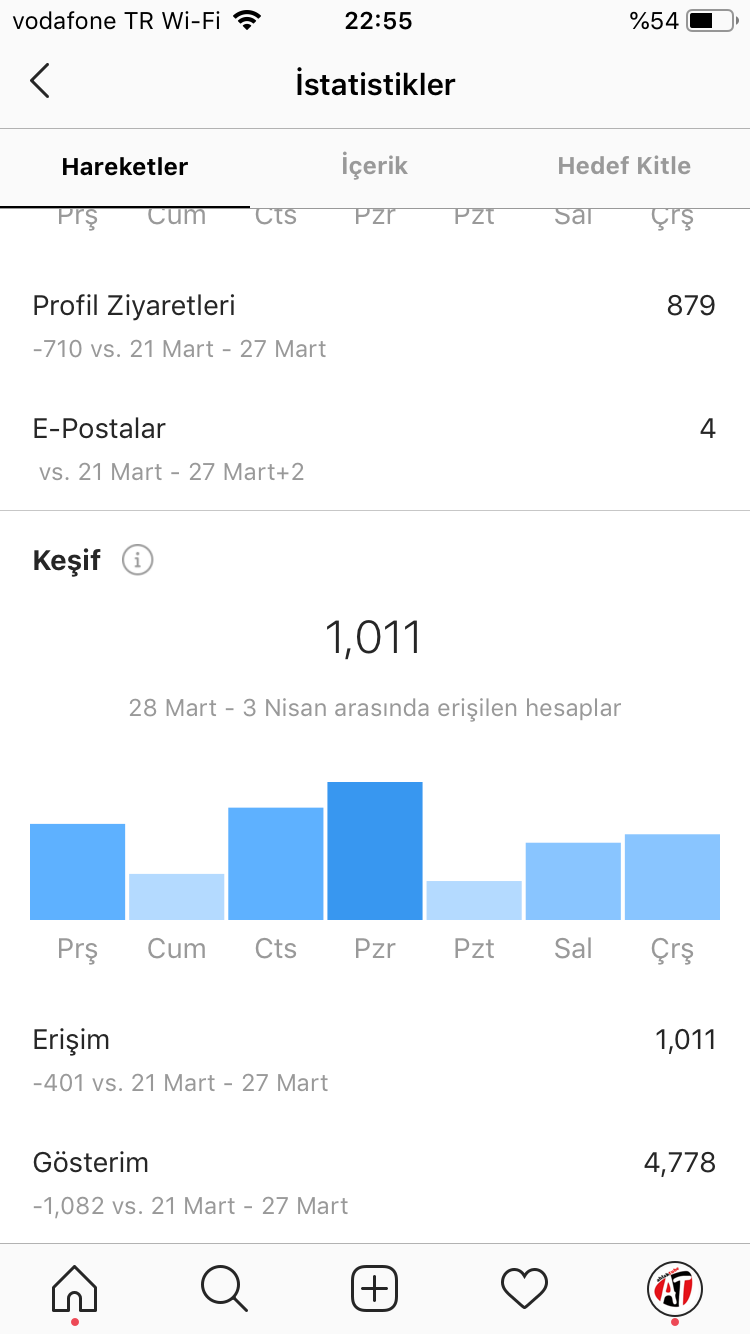Go back from İstatistikler
This screenshot has width=750, height=1334.
[40, 82]
